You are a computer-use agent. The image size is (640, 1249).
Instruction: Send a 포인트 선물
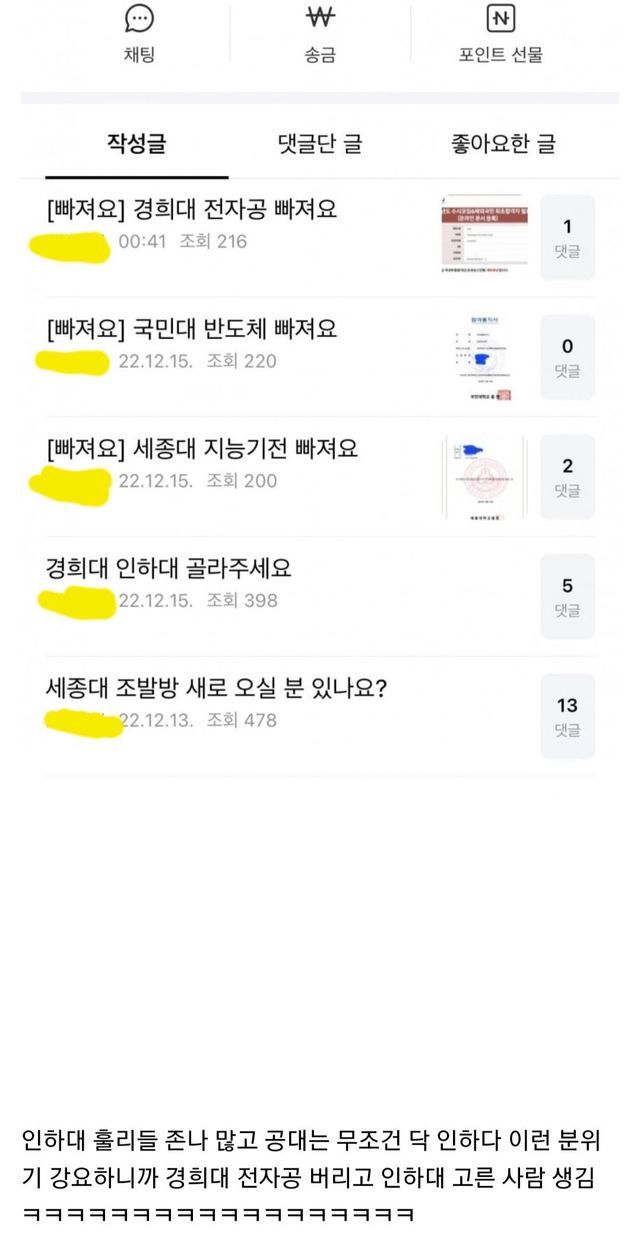point(500,33)
